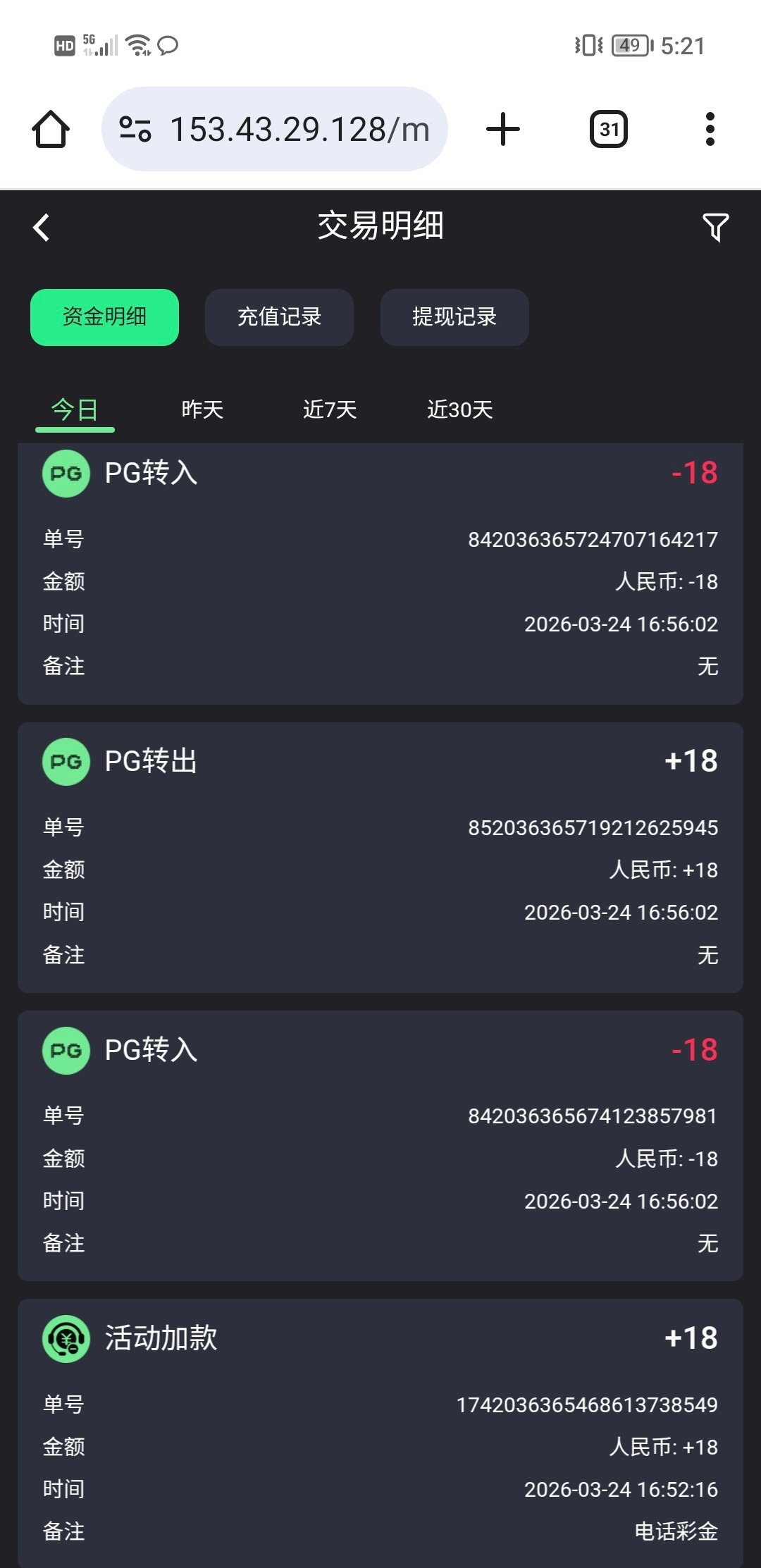Switch to the 提现记录 tab
This screenshot has height=1568, width=761.
(x=454, y=317)
